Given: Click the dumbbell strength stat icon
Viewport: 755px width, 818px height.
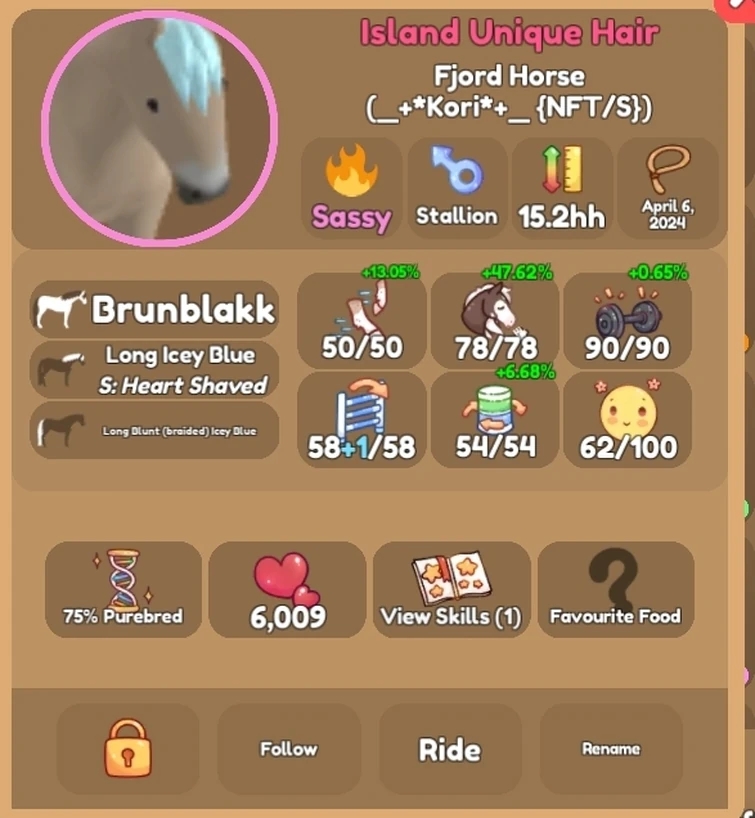Looking at the screenshot, I should click(628, 315).
